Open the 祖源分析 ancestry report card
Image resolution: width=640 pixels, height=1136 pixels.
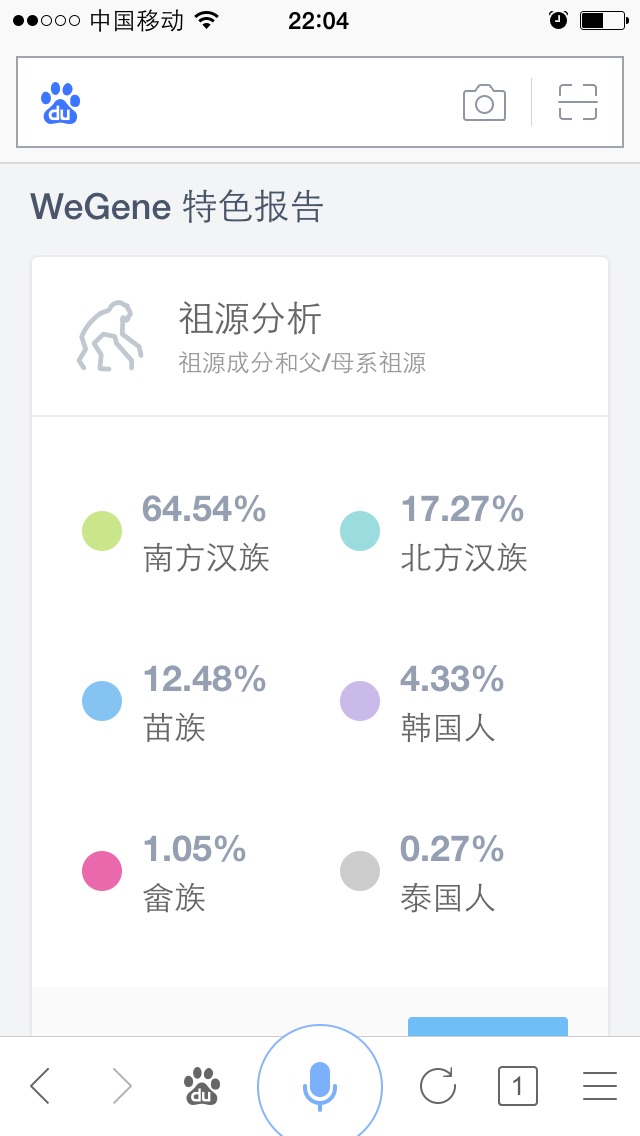point(320,337)
